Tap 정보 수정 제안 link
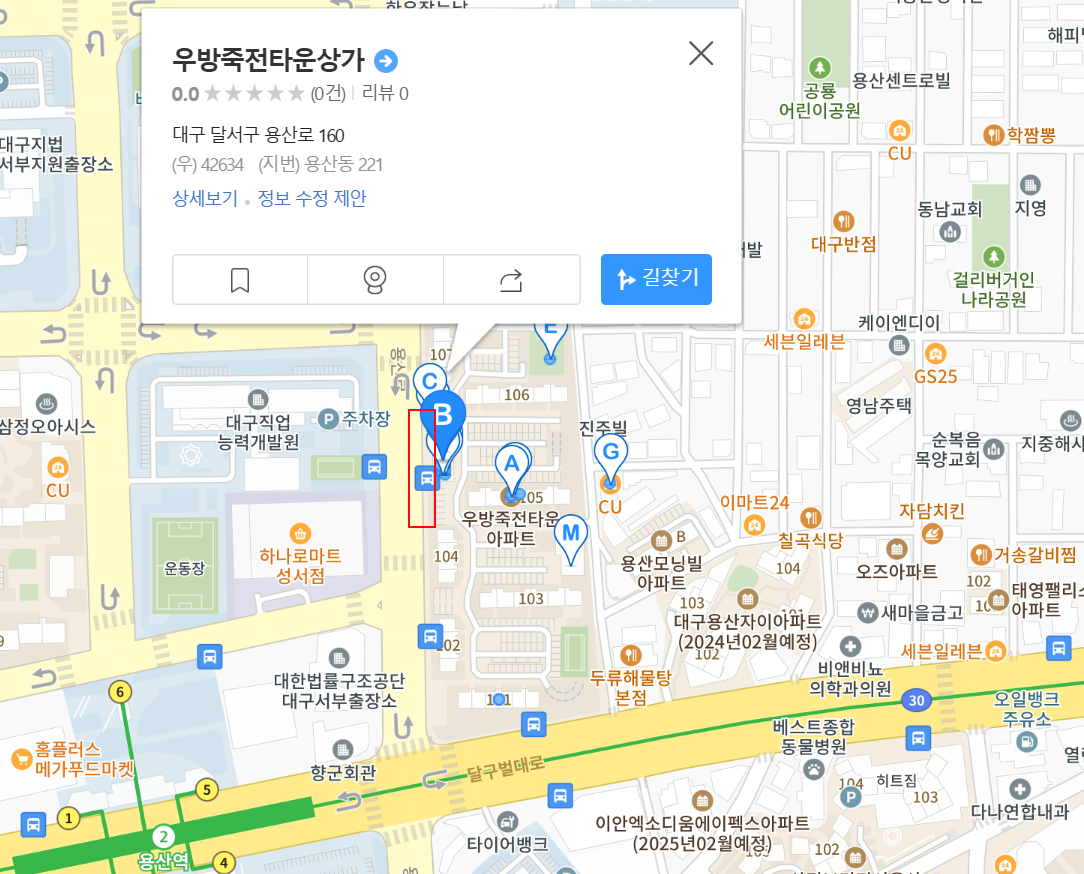 [312, 198]
